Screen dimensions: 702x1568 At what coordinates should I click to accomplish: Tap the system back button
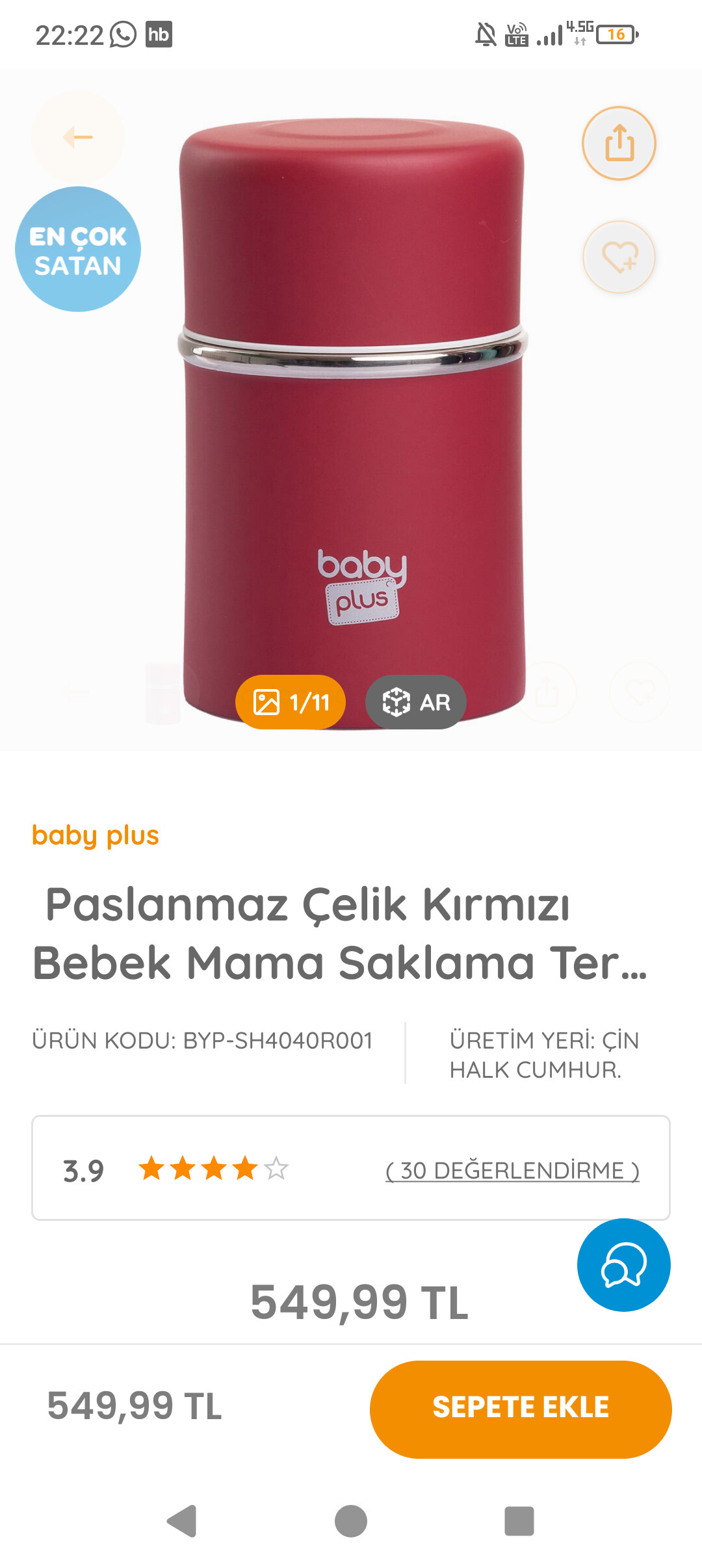pos(182,1521)
